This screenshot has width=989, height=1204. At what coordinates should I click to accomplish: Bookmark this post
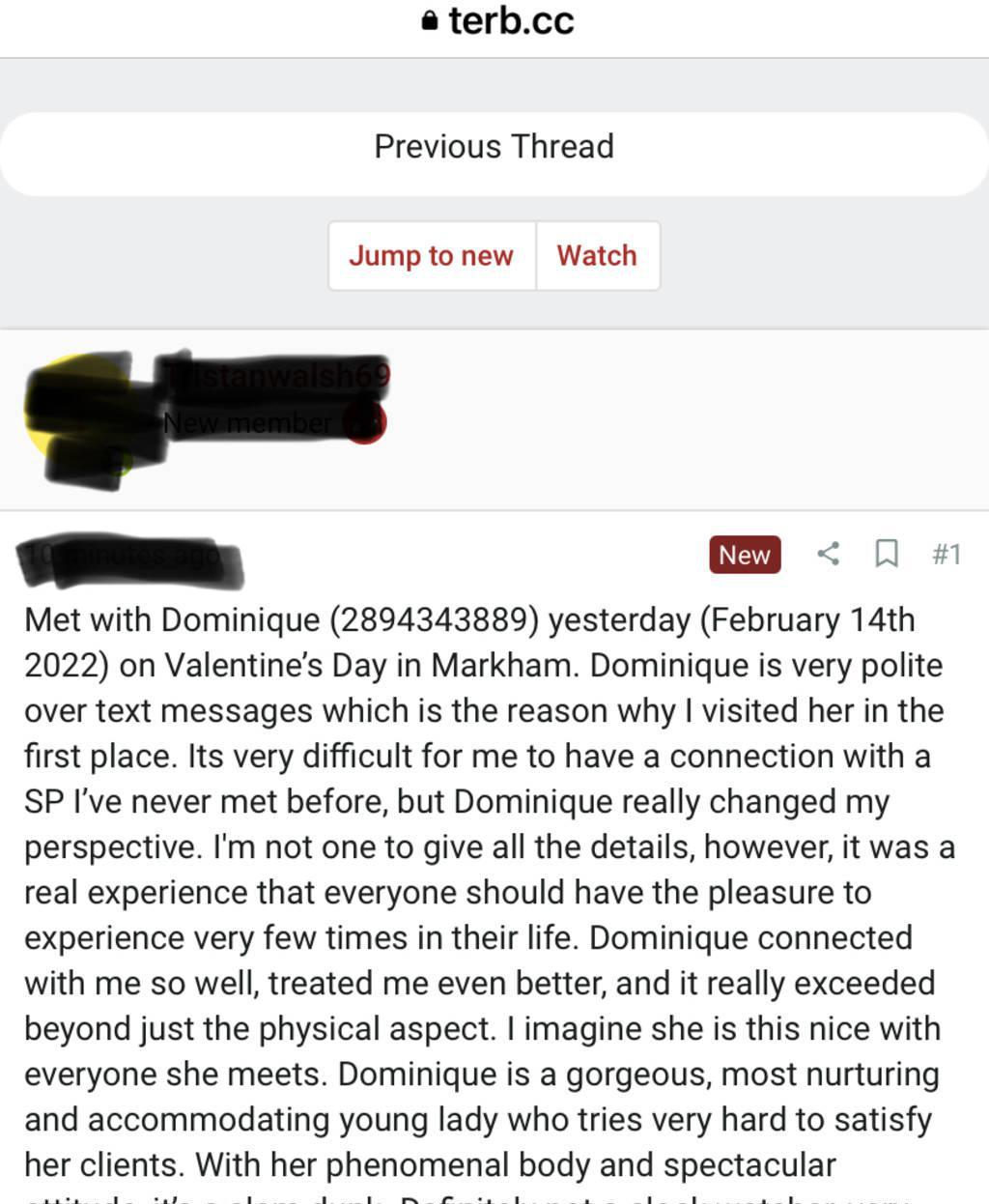[886, 554]
